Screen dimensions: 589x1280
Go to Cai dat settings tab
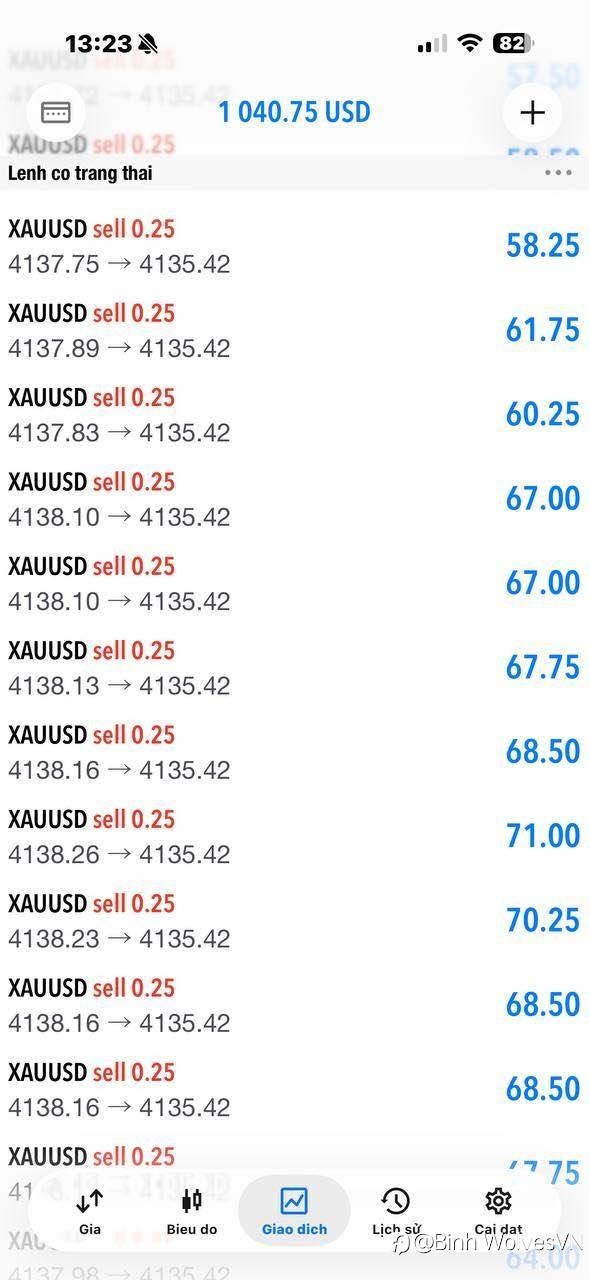click(498, 1211)
